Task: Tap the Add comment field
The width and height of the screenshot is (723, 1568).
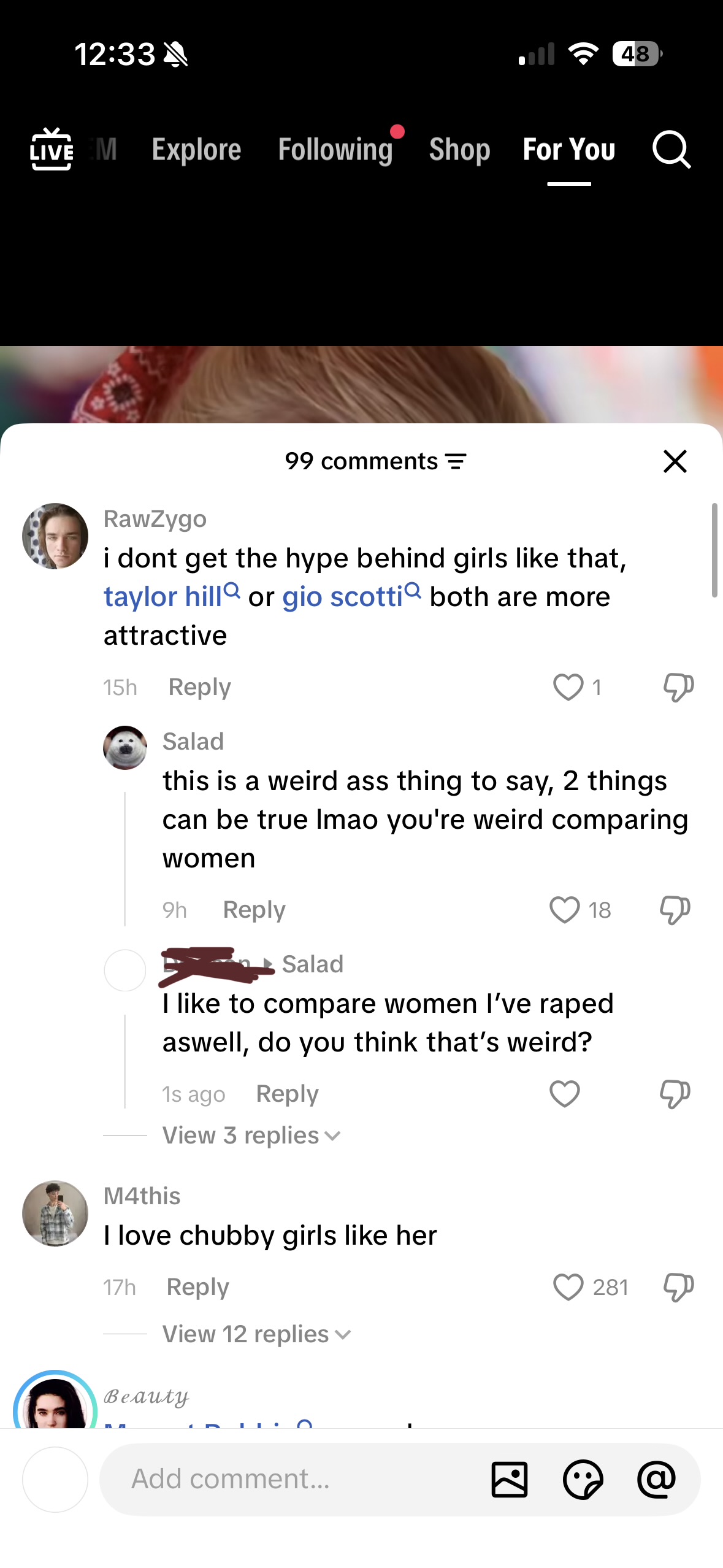Action: click(294, 1479)
